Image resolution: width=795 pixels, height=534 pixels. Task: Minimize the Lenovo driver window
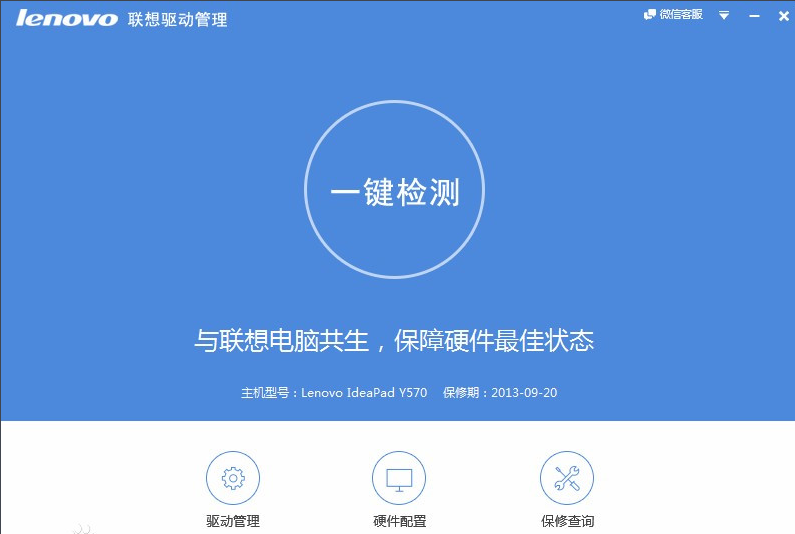(754, 16)
